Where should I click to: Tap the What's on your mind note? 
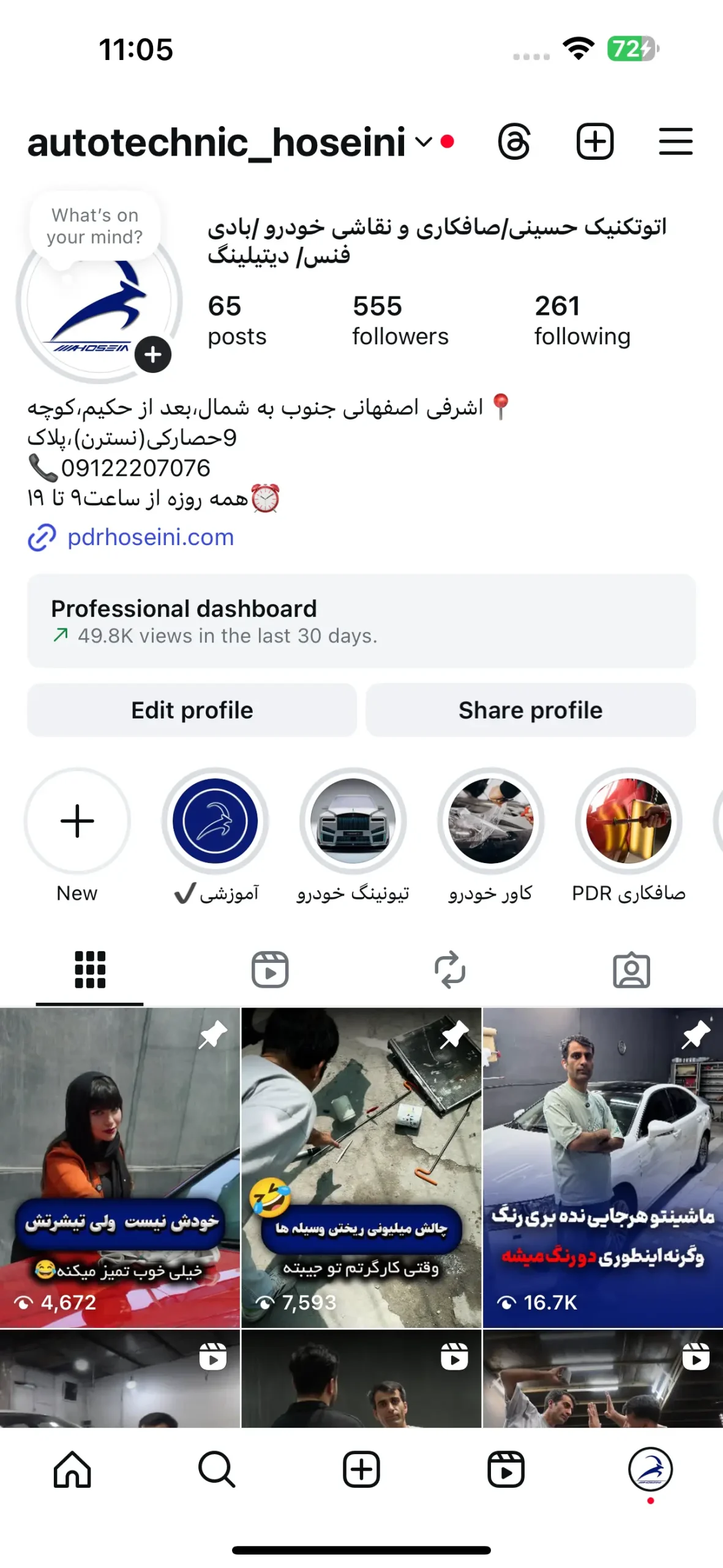pyautogui.click(x=95, y=227)
